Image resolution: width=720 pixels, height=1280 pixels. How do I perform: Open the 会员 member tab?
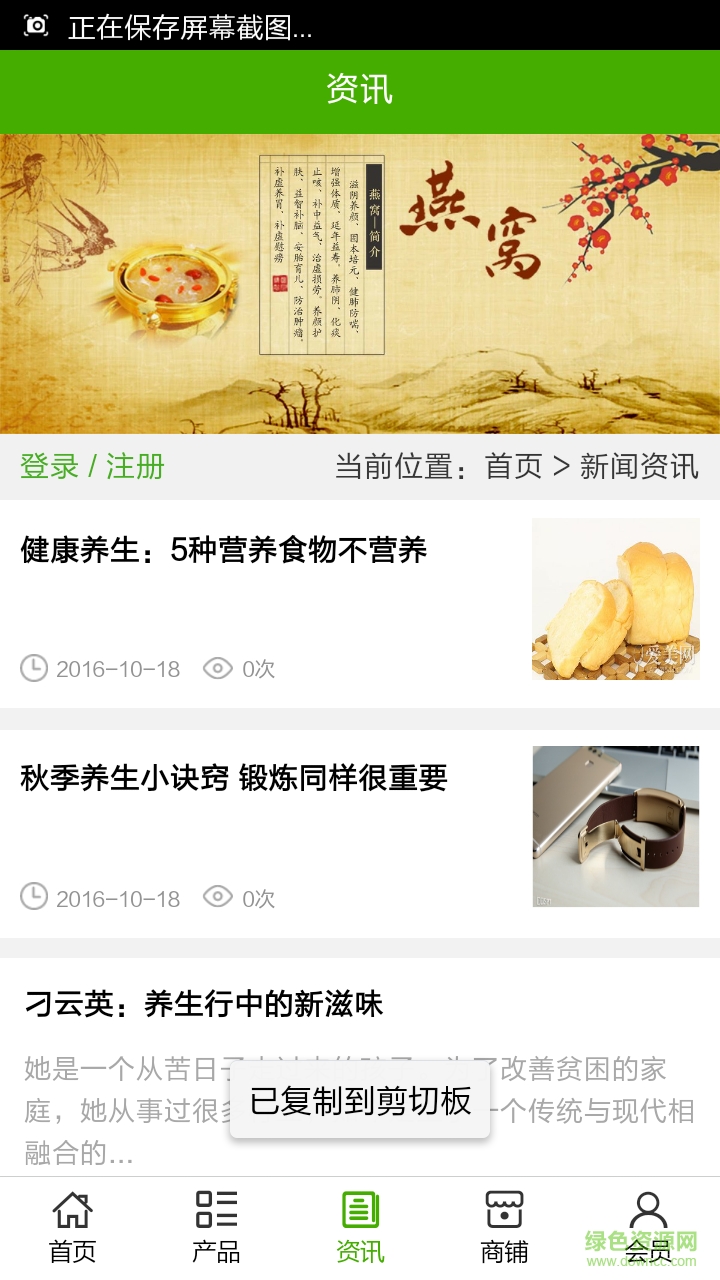point(648,1227)
